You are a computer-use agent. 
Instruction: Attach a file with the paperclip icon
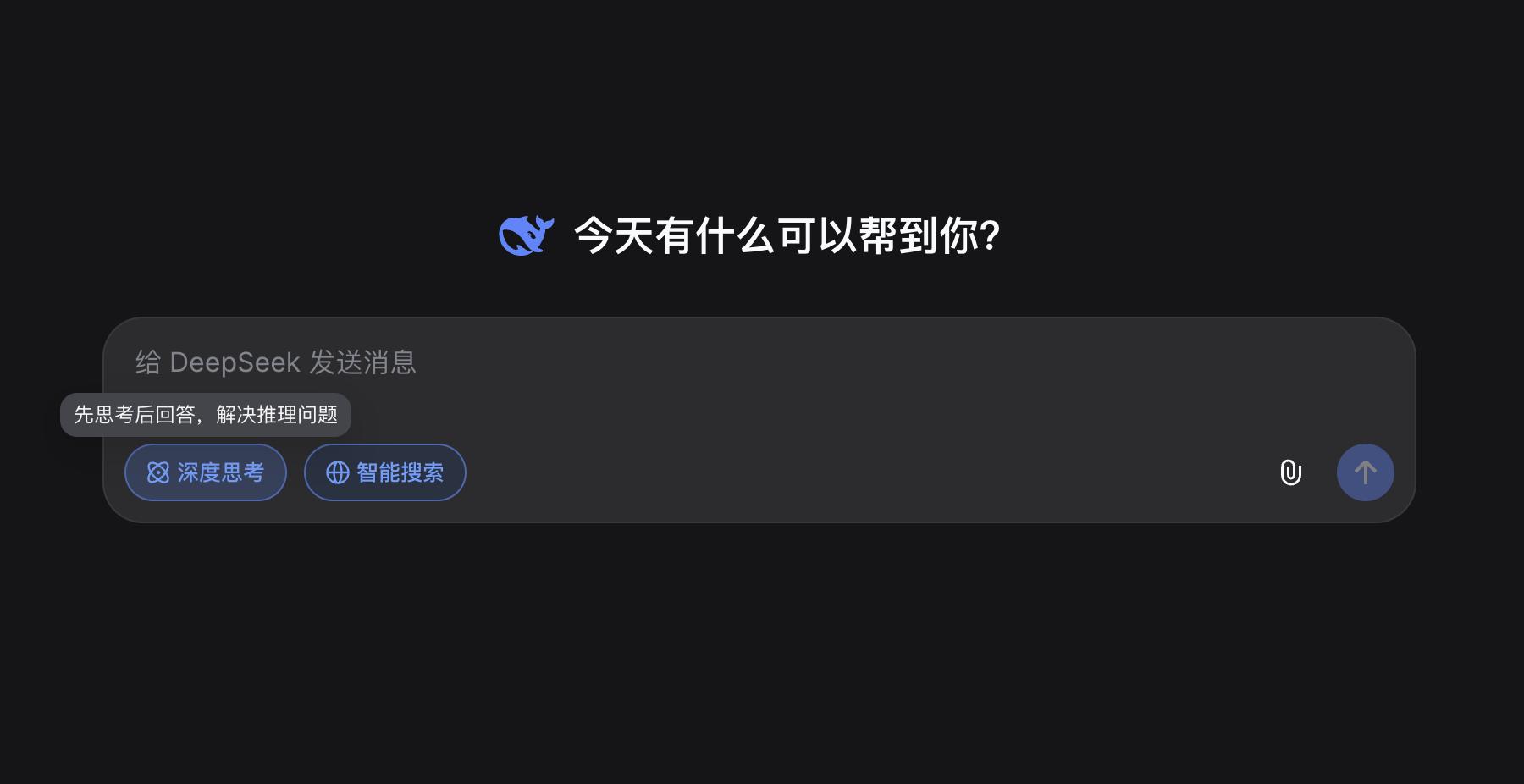pos(1290,472)
